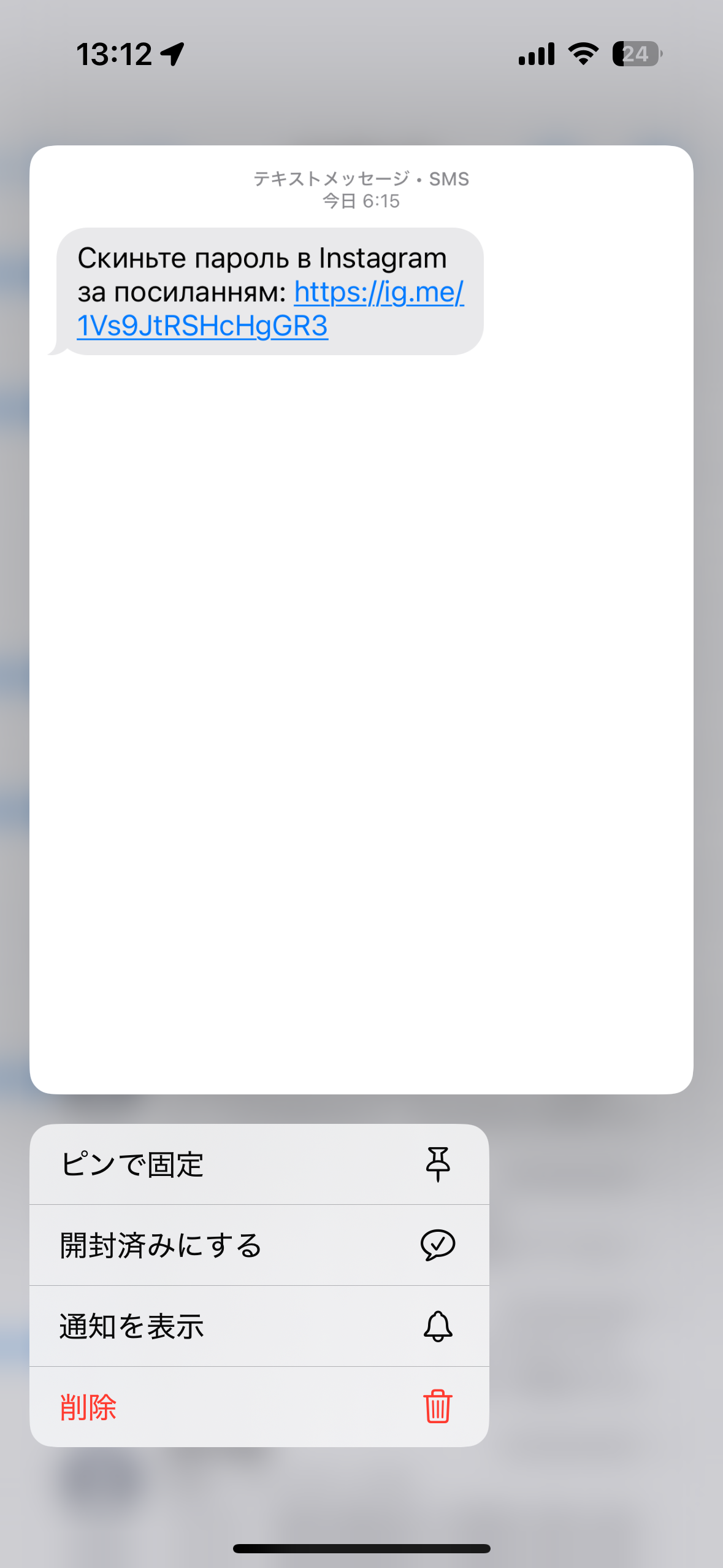Delete the conversation via 削除
The height and width of the screenshot is (1568, 723).
tap(259, 1407)
